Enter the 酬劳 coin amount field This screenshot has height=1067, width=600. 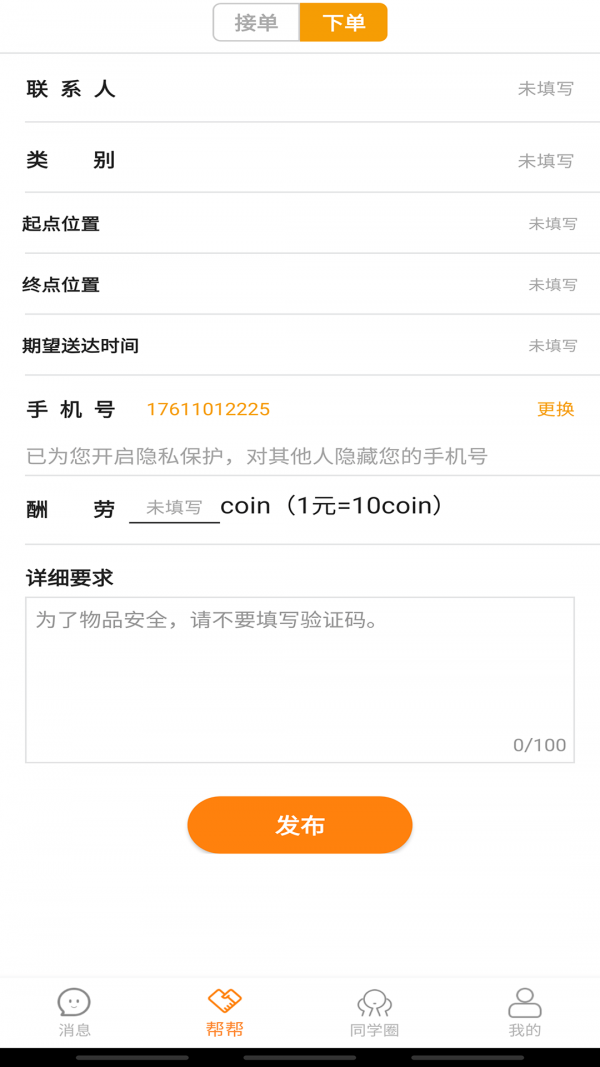tap(174, 508)
